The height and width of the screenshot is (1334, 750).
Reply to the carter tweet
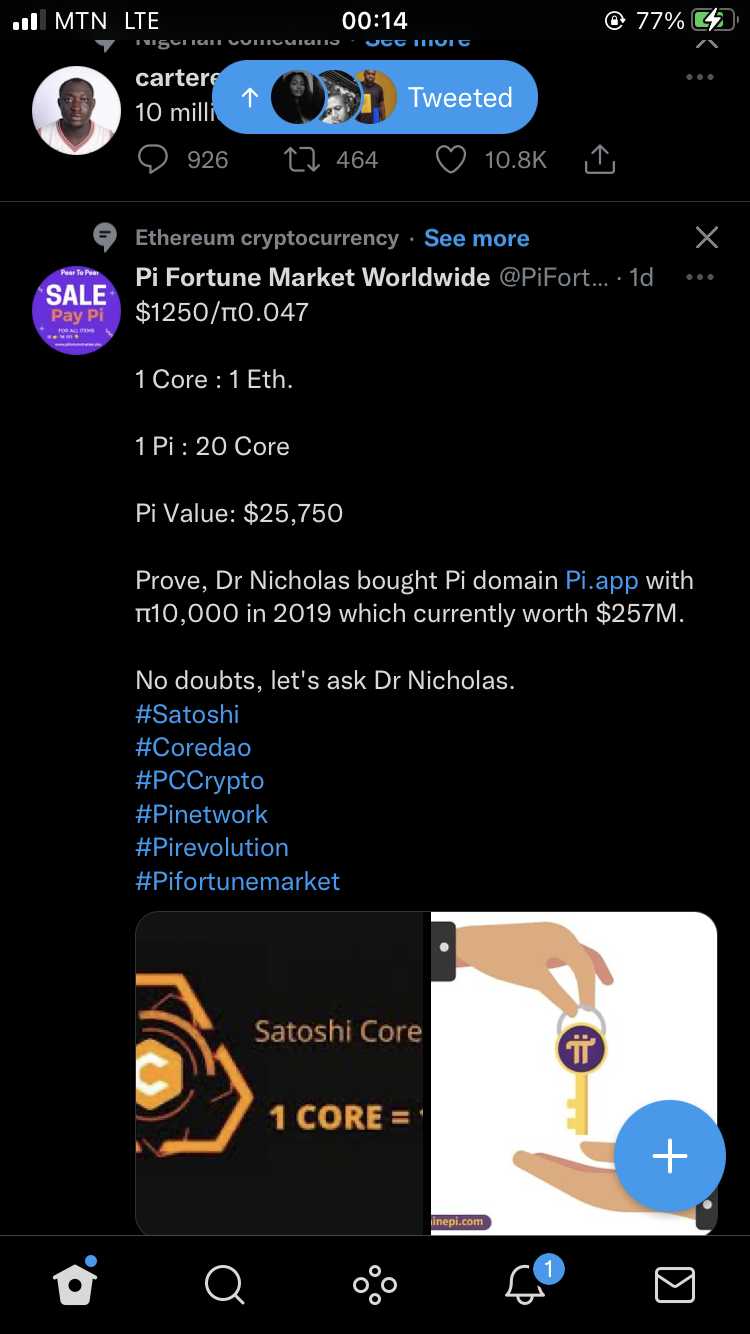pyautogui.click(x=153, y=160)
